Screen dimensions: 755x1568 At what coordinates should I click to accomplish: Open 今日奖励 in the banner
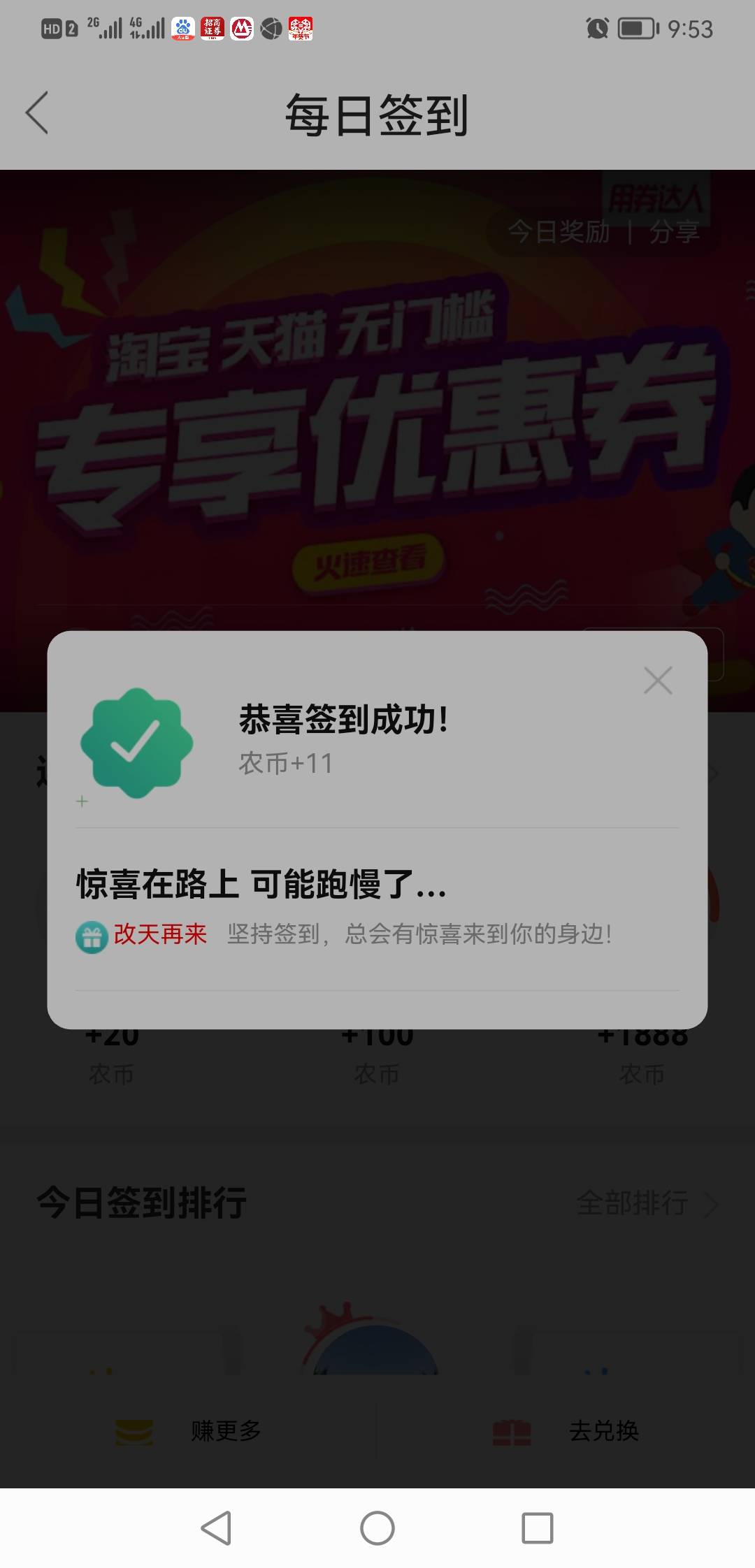pyautogui.click(x=559, y=231)
